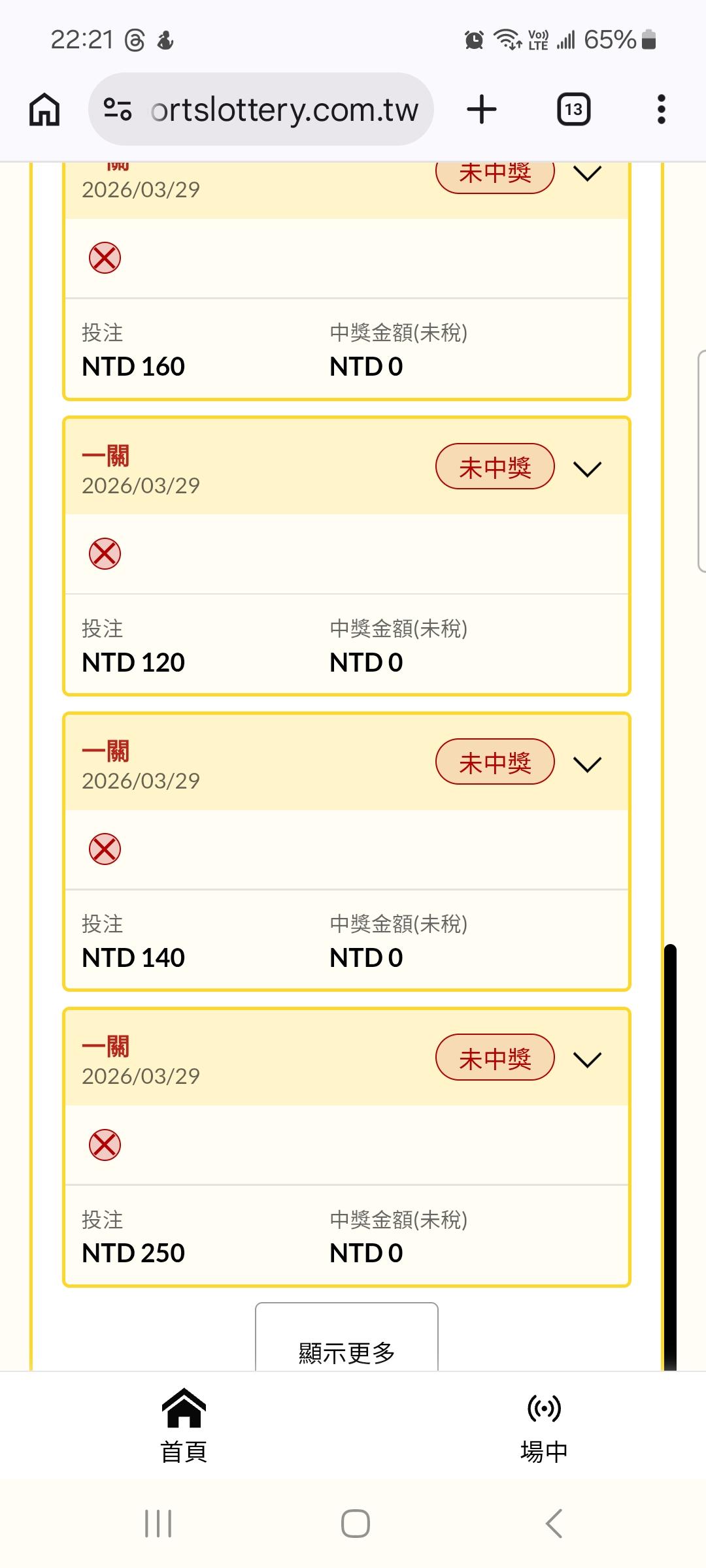Expand the NTD 250 bet details
This screenshot has width=706, height=1568.
587,1059
